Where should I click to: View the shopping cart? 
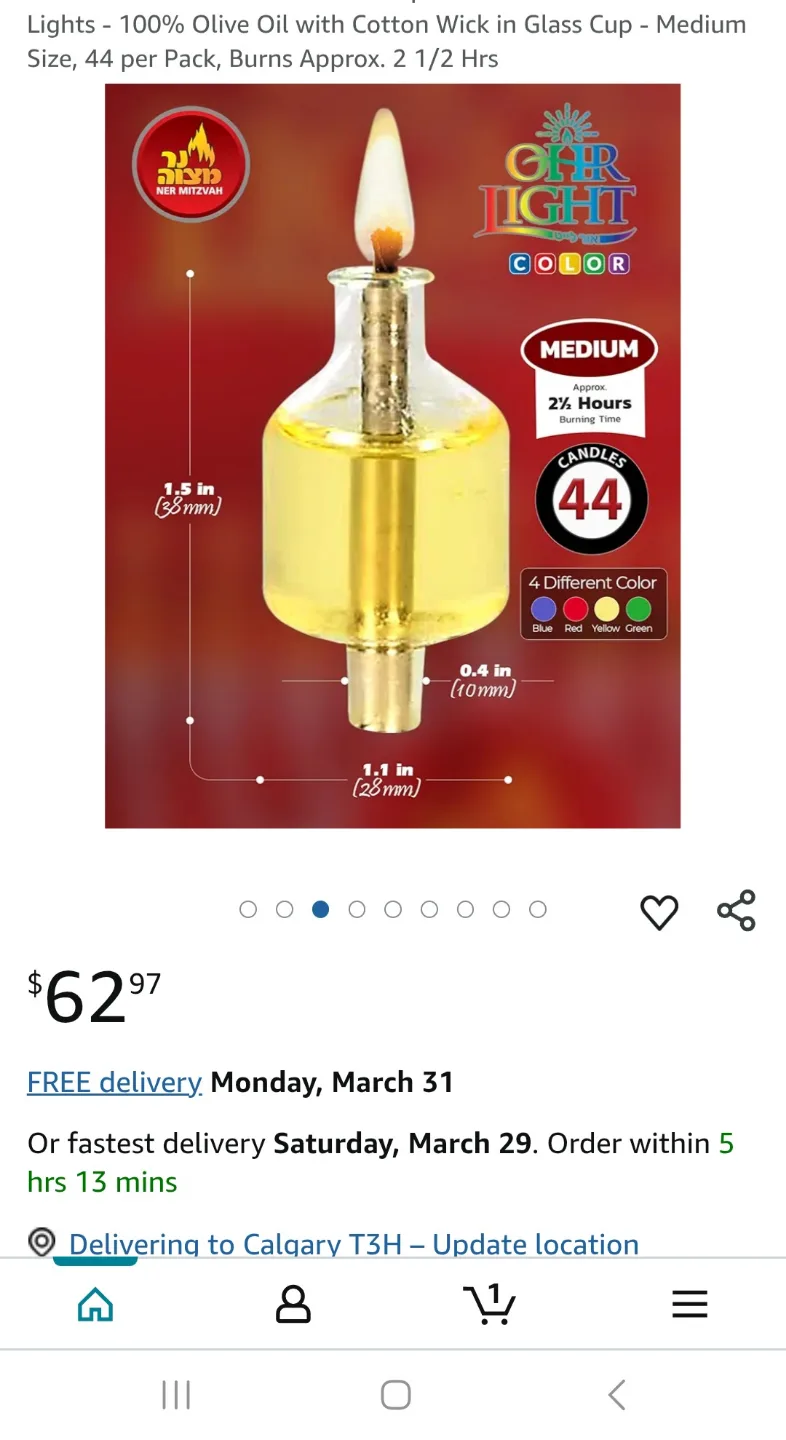pyautogui.click(x=489, y=1304)
